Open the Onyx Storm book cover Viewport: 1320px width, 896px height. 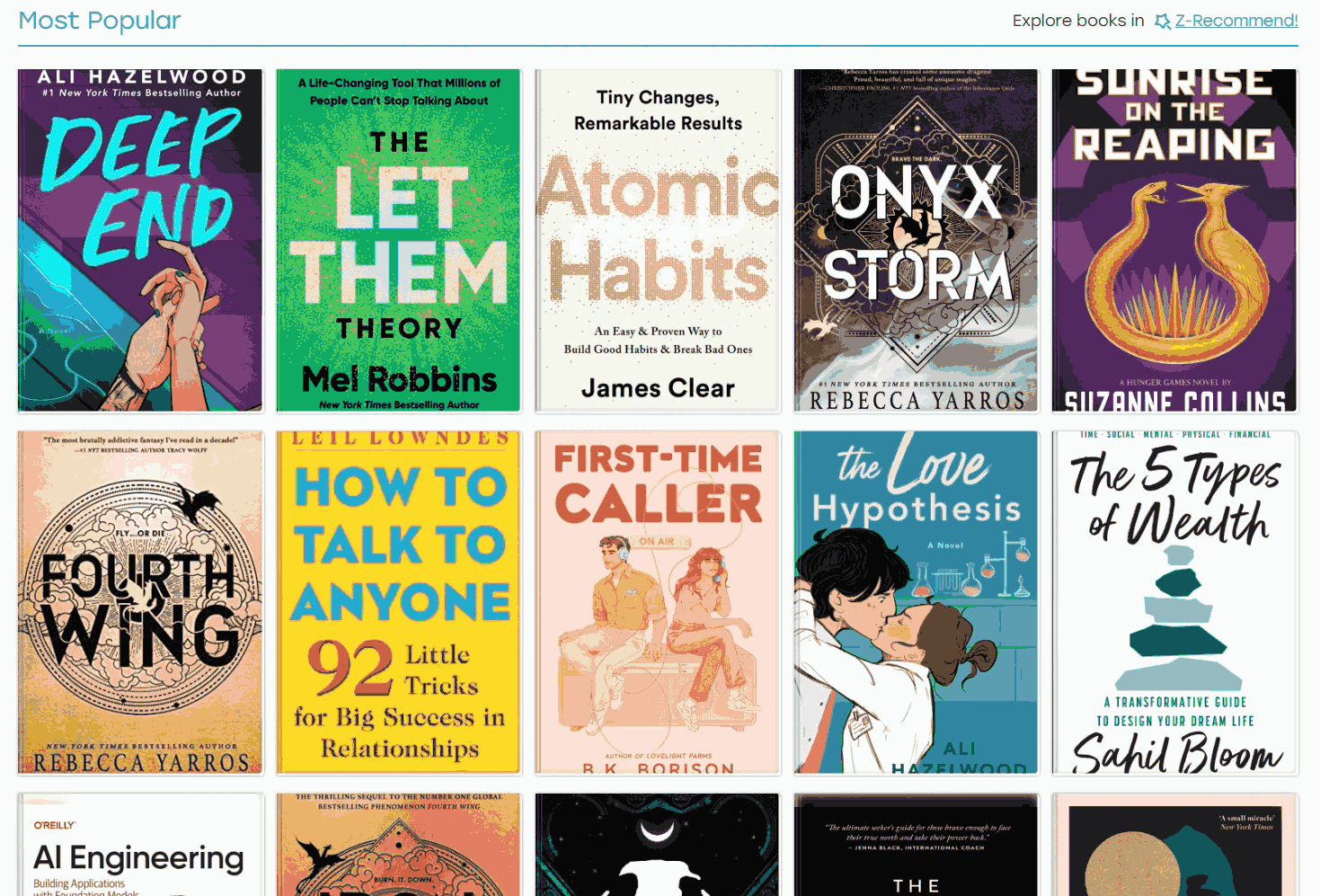pyautogui.click(x=916, y=241)
